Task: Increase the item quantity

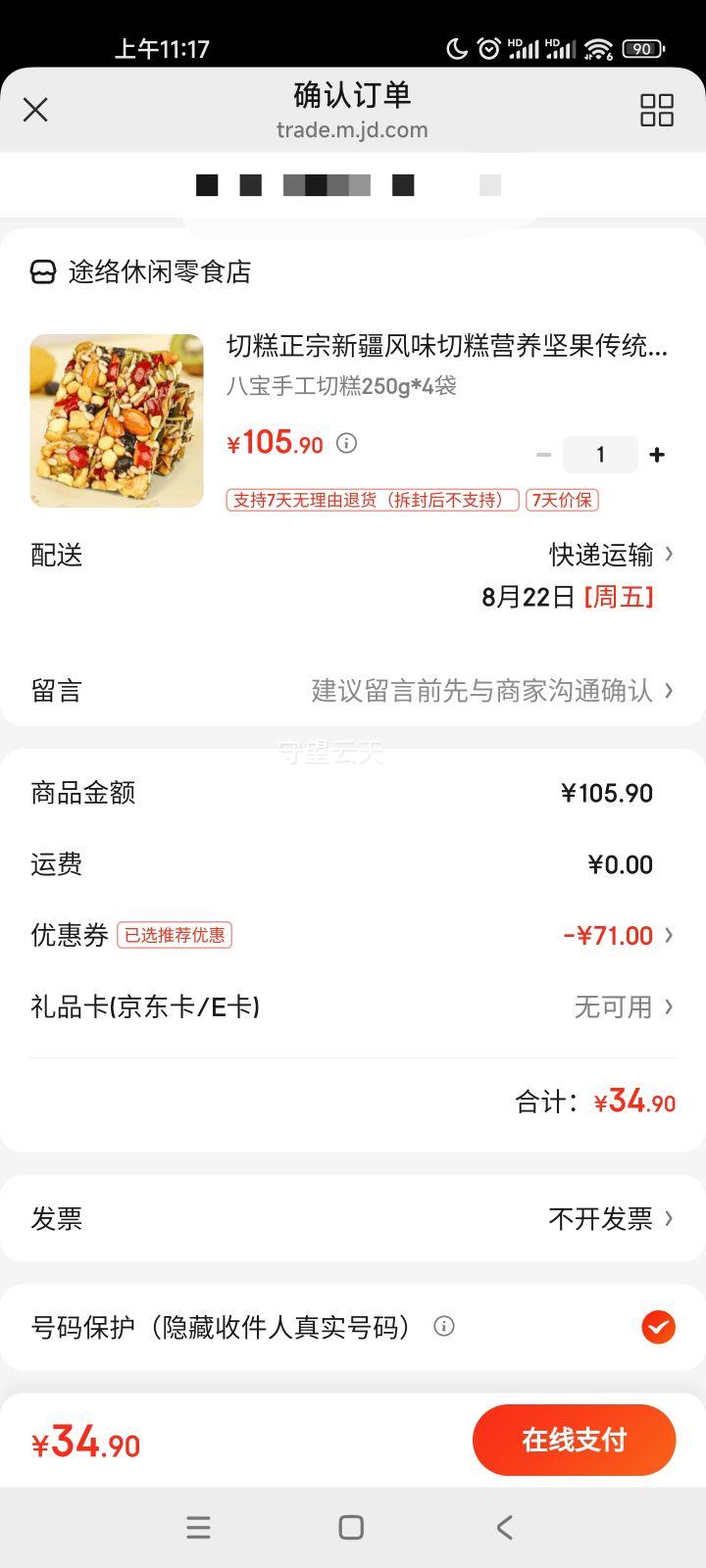Action: (657, 455)
